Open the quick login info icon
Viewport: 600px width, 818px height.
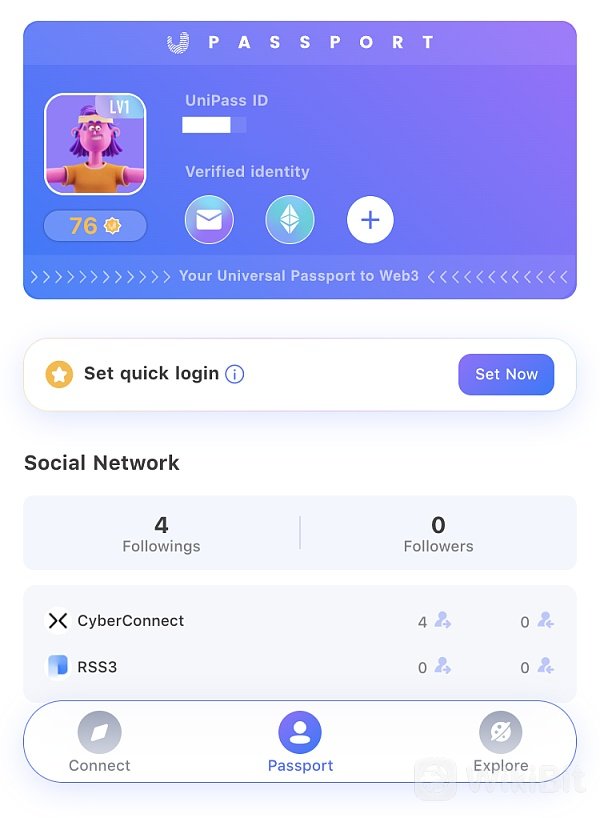coord(235,374)
